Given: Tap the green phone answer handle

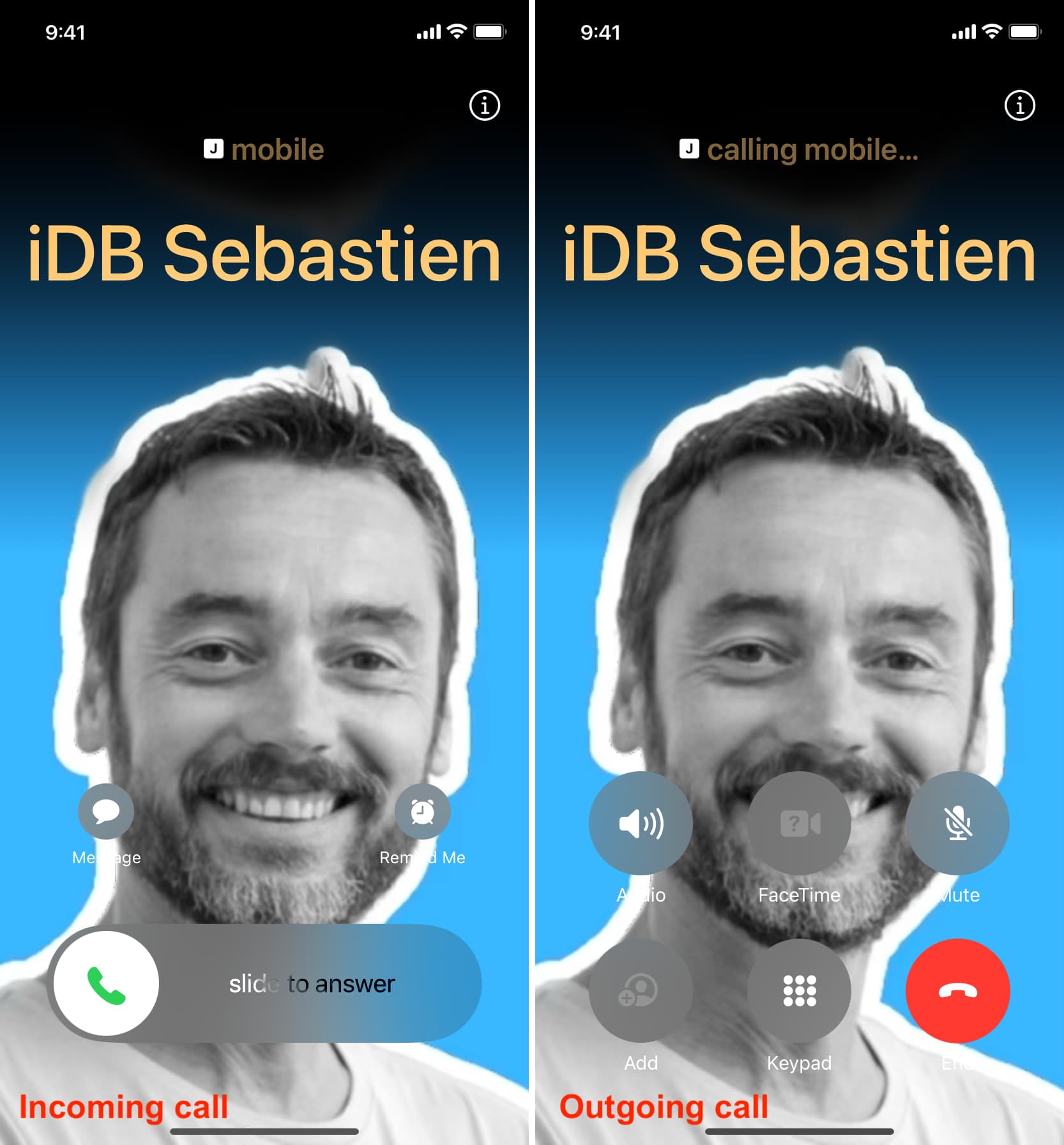Looking at the screenshot, I should click(107, 983).
